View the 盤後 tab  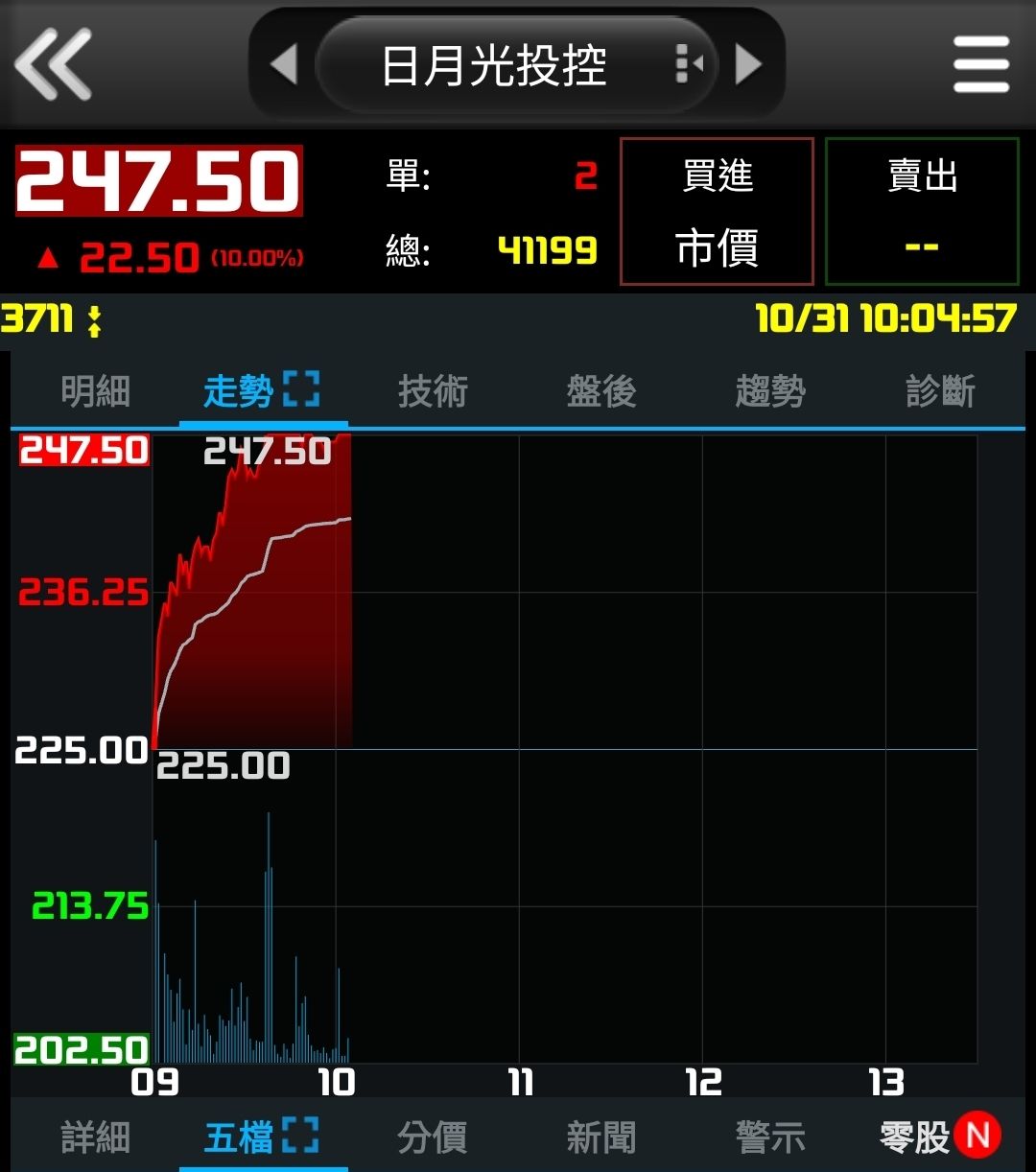tap(601, 391)
